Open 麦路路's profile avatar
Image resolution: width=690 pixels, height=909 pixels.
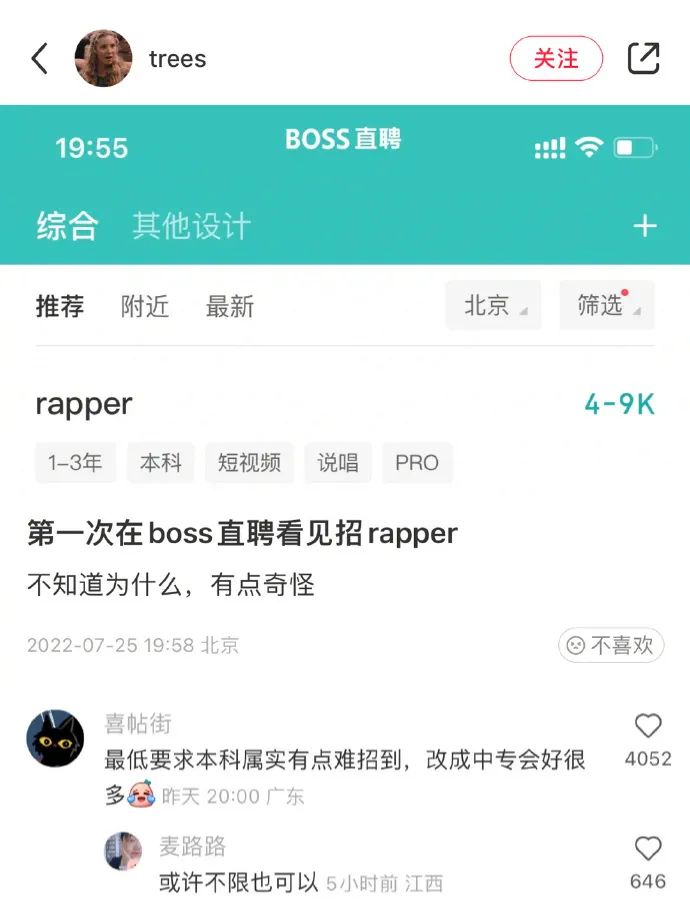point(124,849)
